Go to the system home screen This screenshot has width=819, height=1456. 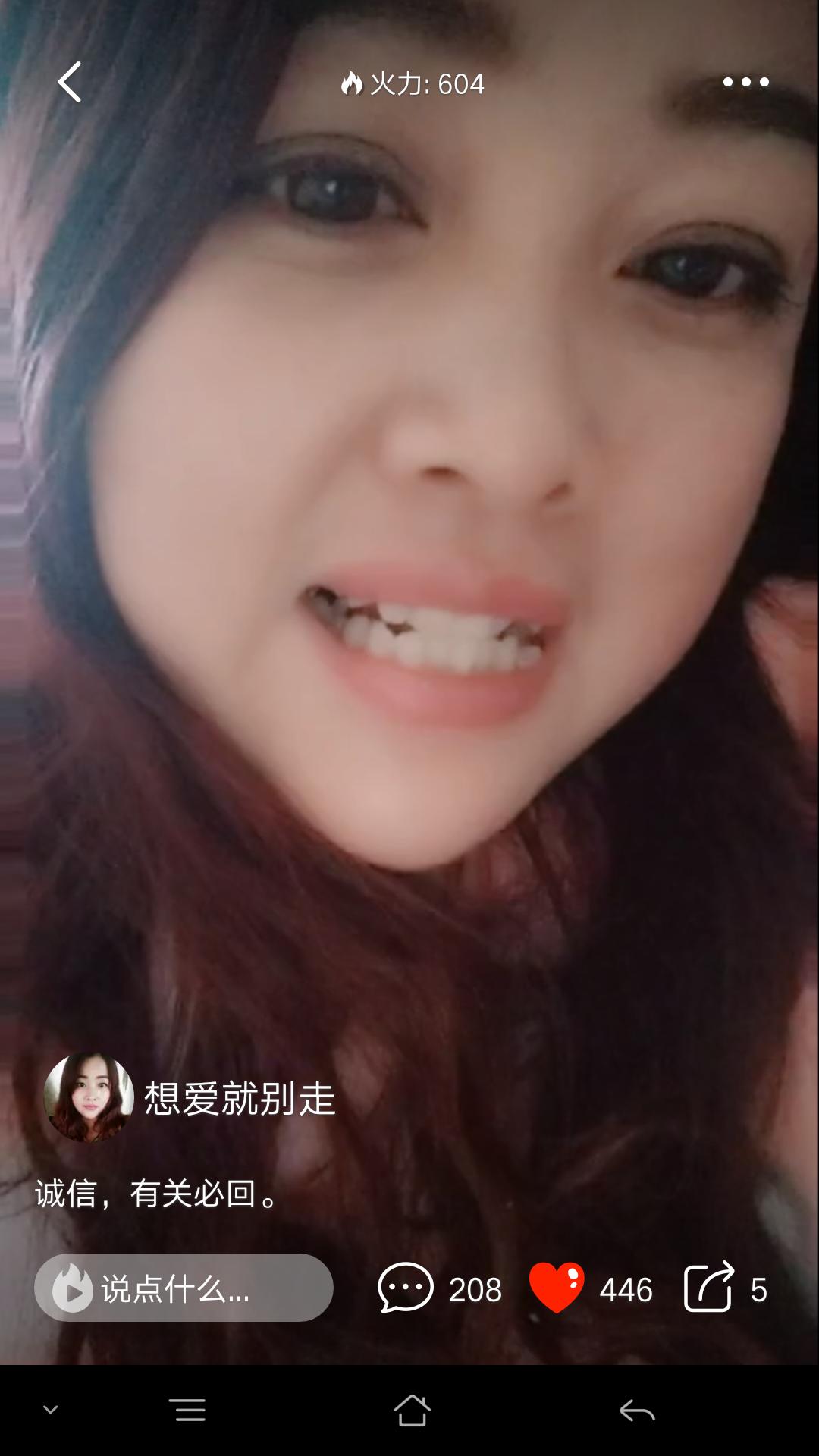(x=412, y=1411)
